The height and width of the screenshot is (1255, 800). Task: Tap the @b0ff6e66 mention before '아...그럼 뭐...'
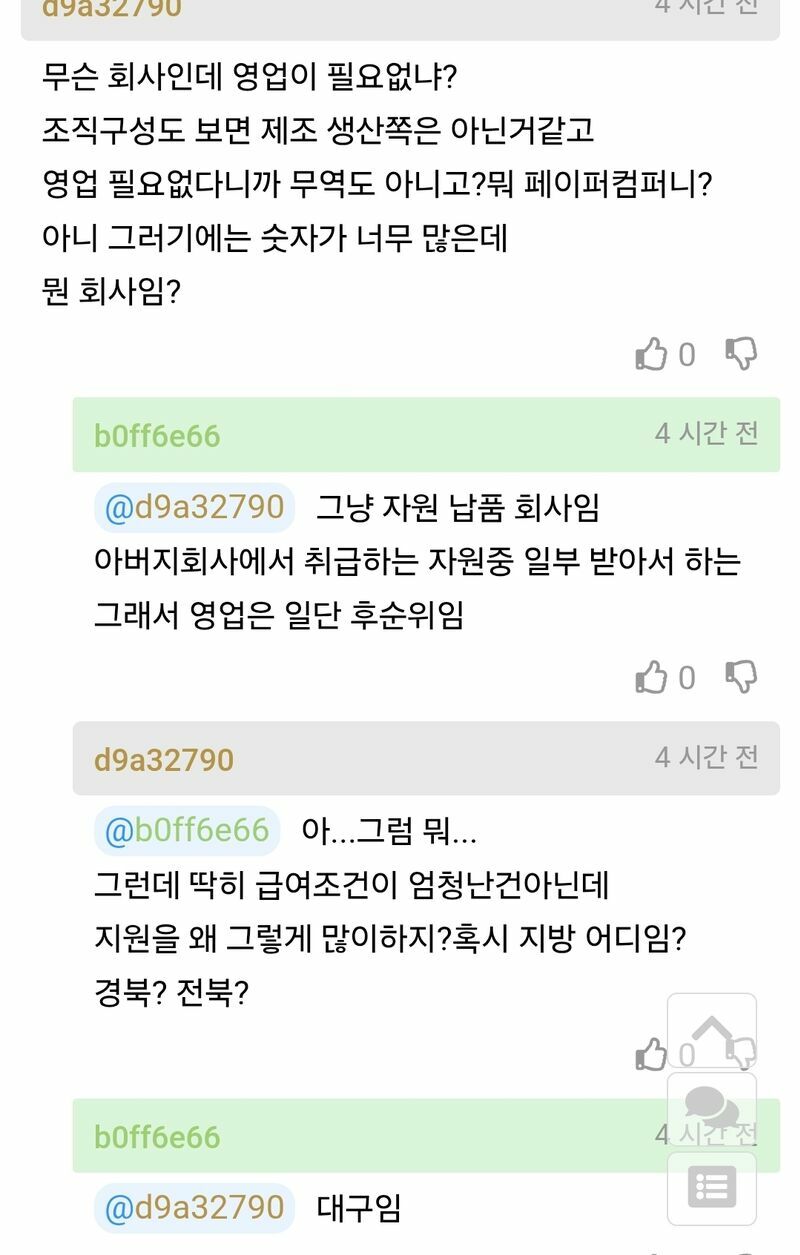click(187, 830)
